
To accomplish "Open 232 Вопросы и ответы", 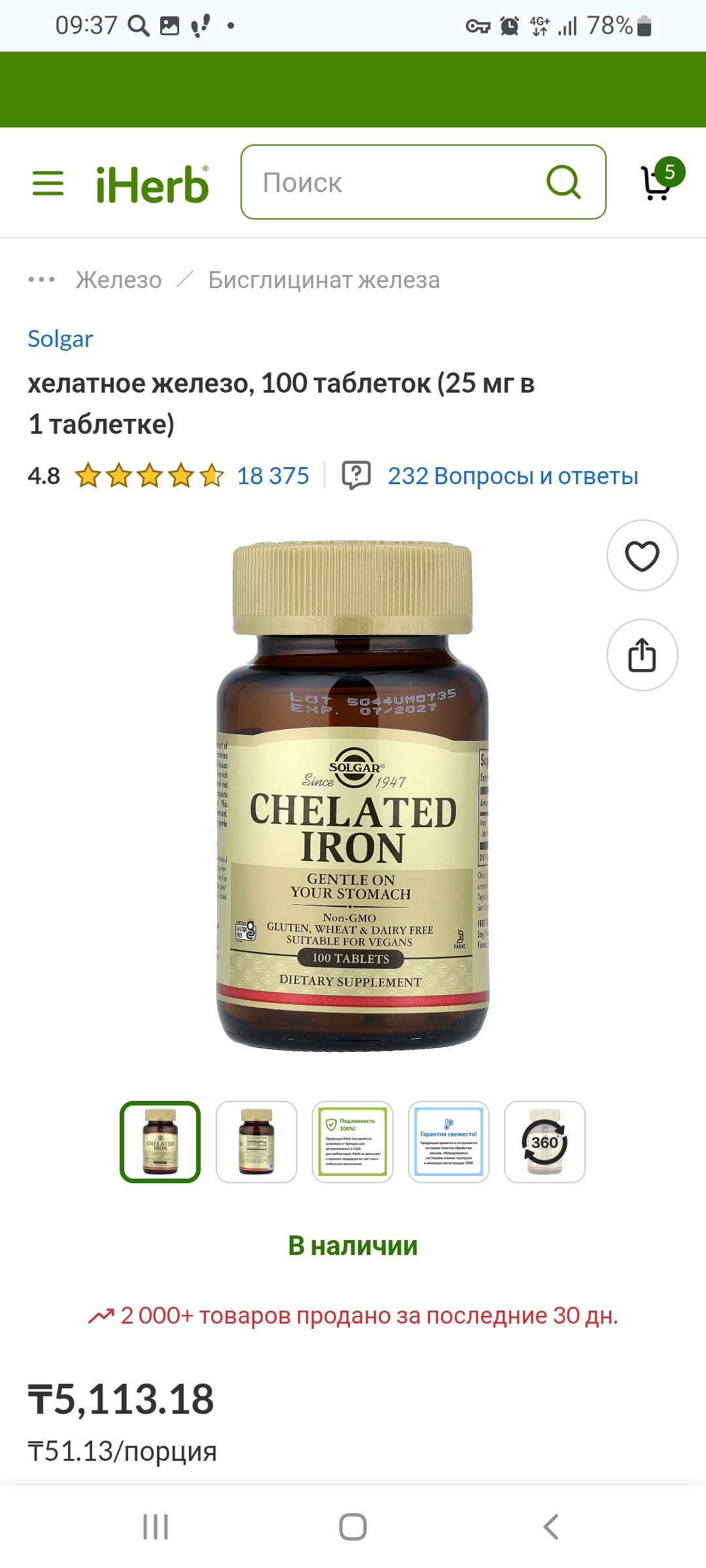I will pyautogui.click(x=512, y=476).
